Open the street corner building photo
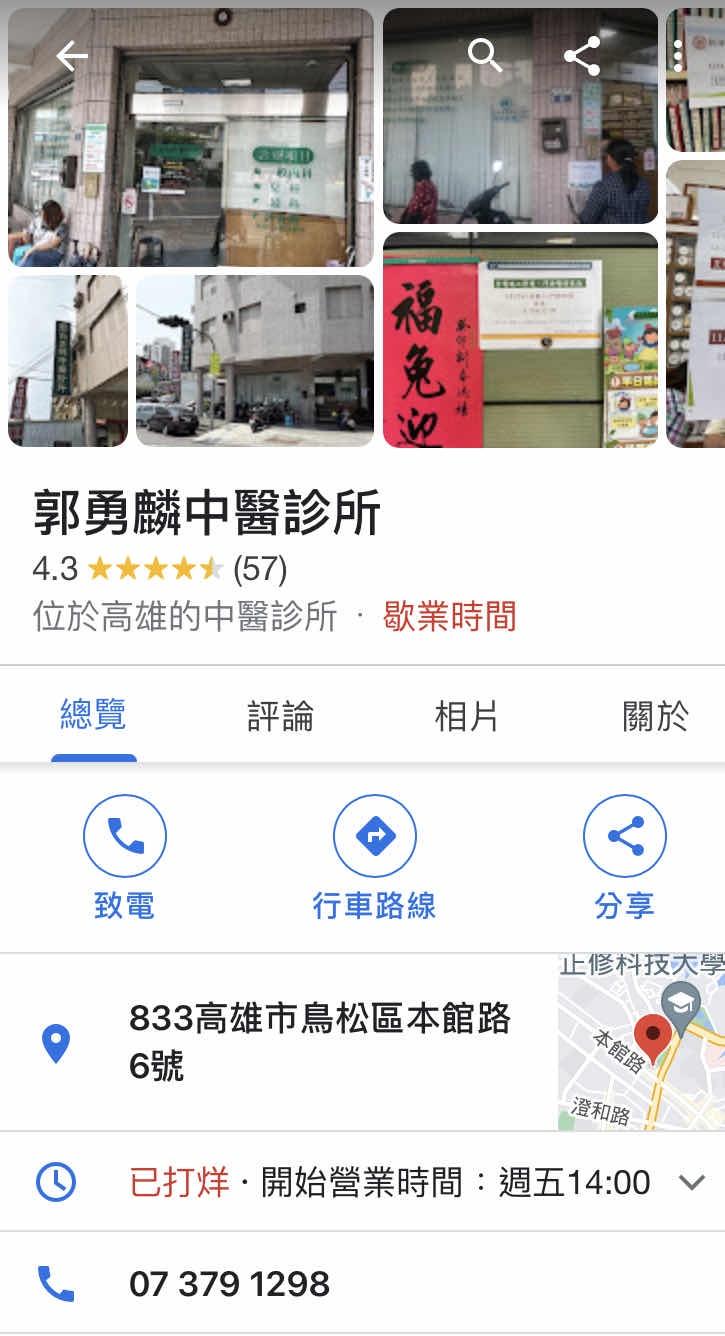This screenshot has height=1336, width=725. coord(255,361)
